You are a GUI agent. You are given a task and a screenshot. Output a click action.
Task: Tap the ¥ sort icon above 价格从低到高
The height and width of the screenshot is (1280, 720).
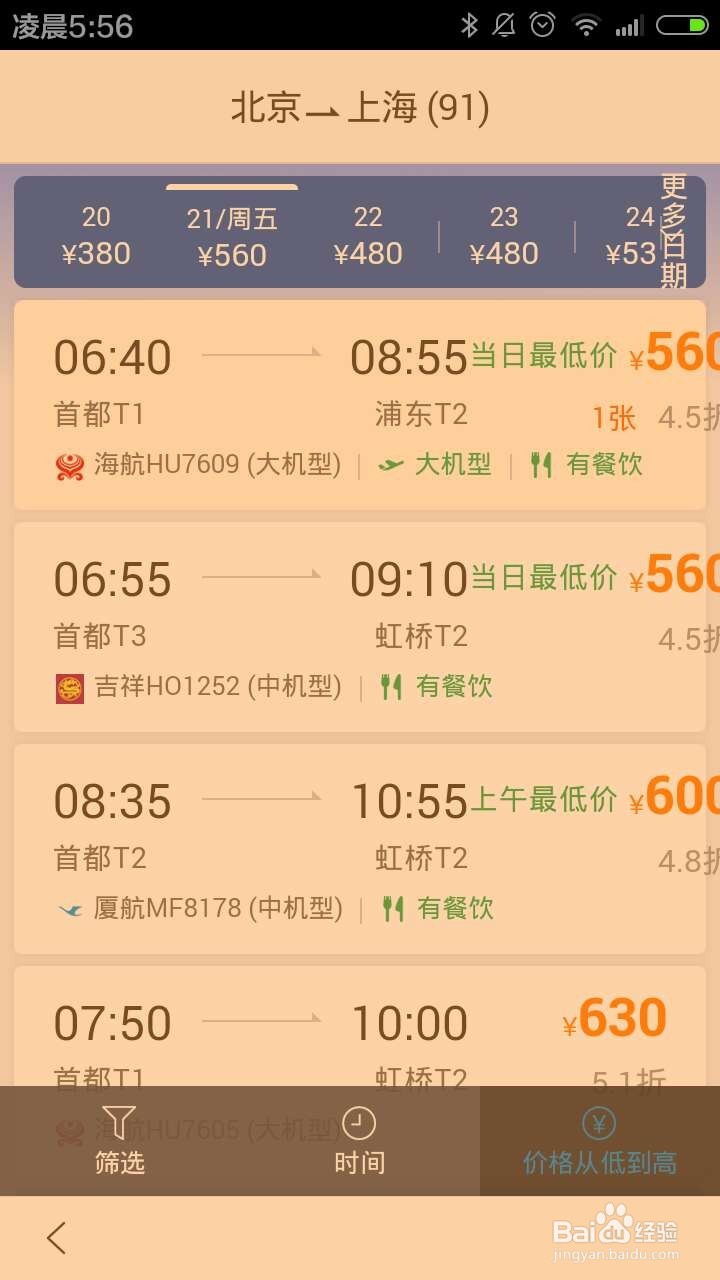tap(598, 1124)
